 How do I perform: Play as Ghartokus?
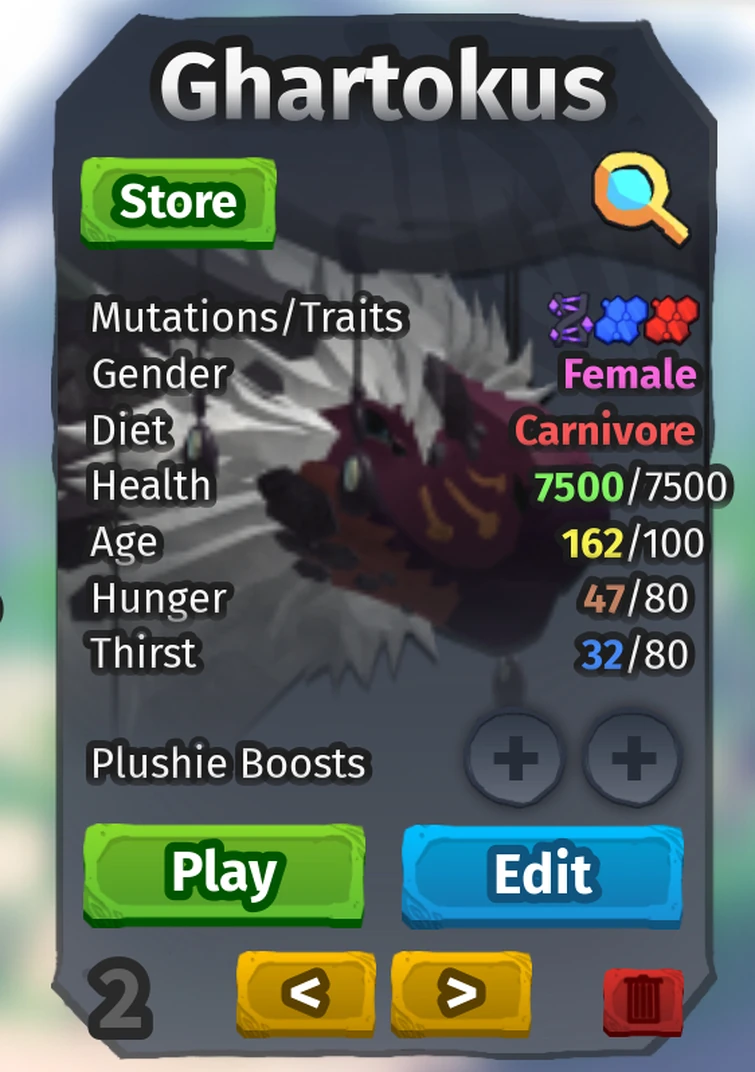point(223,873)
